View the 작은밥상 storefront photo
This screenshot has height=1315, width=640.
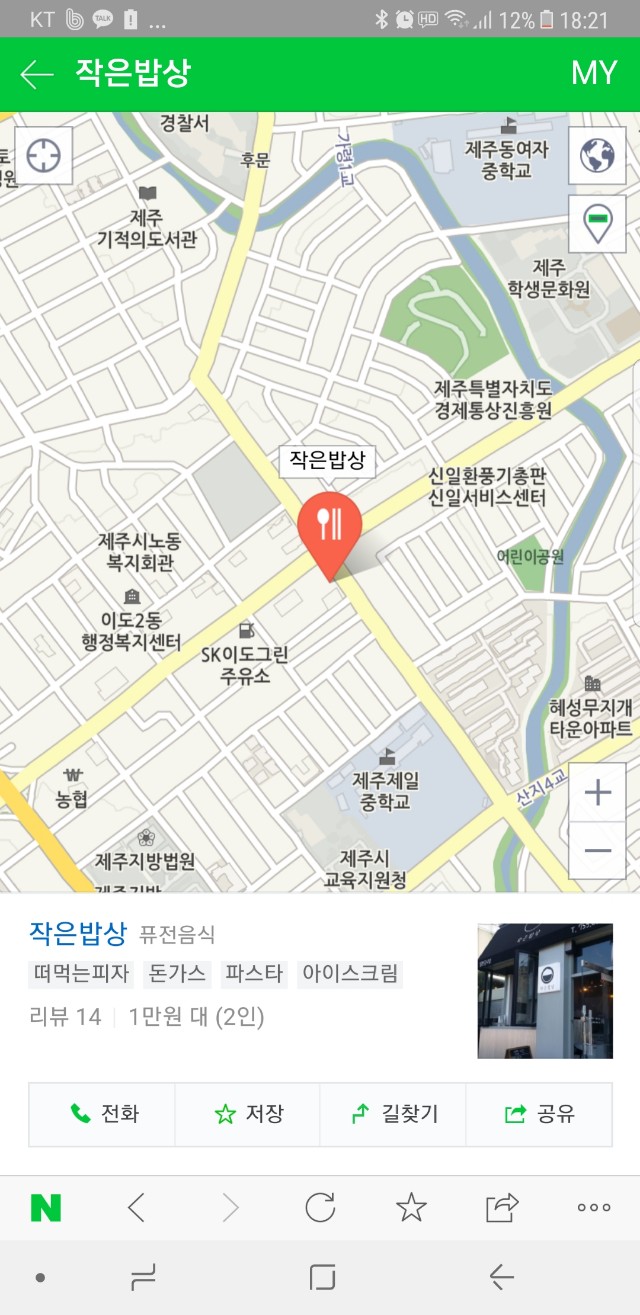(x=545, y=991)
